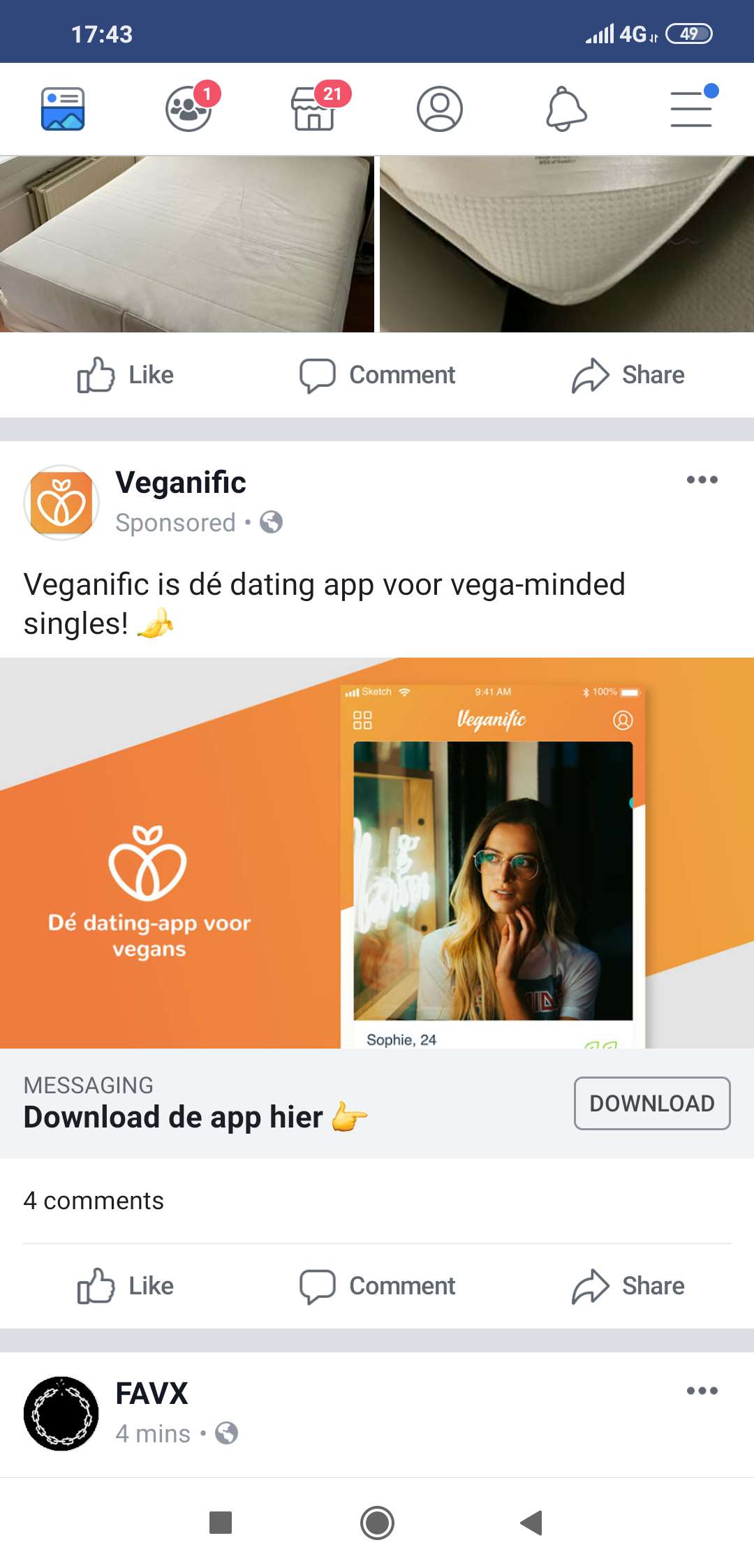Open the hamburger menu tab
This screenshot has width=754, height=1568.
click(692, 108)
